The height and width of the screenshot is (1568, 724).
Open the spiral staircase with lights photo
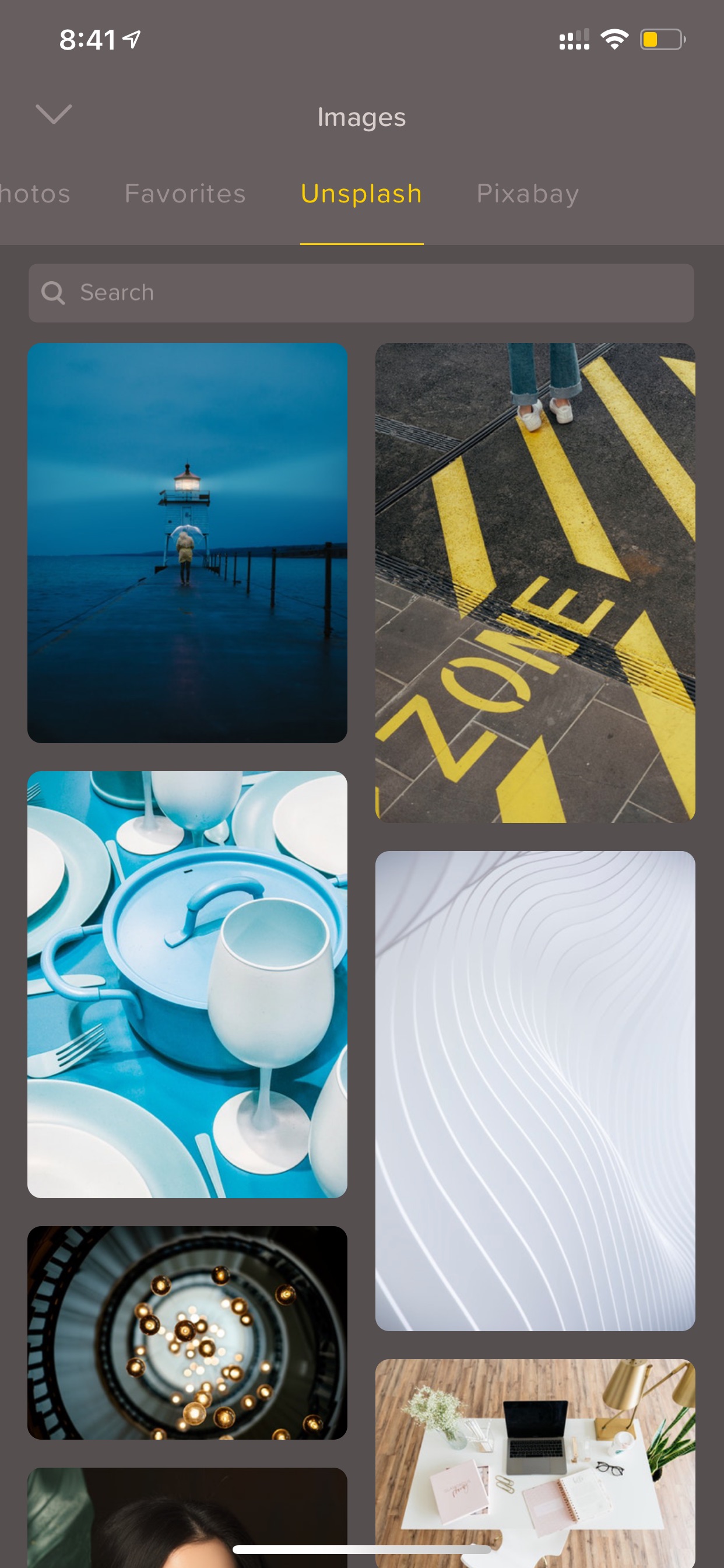click(187, 1332)
